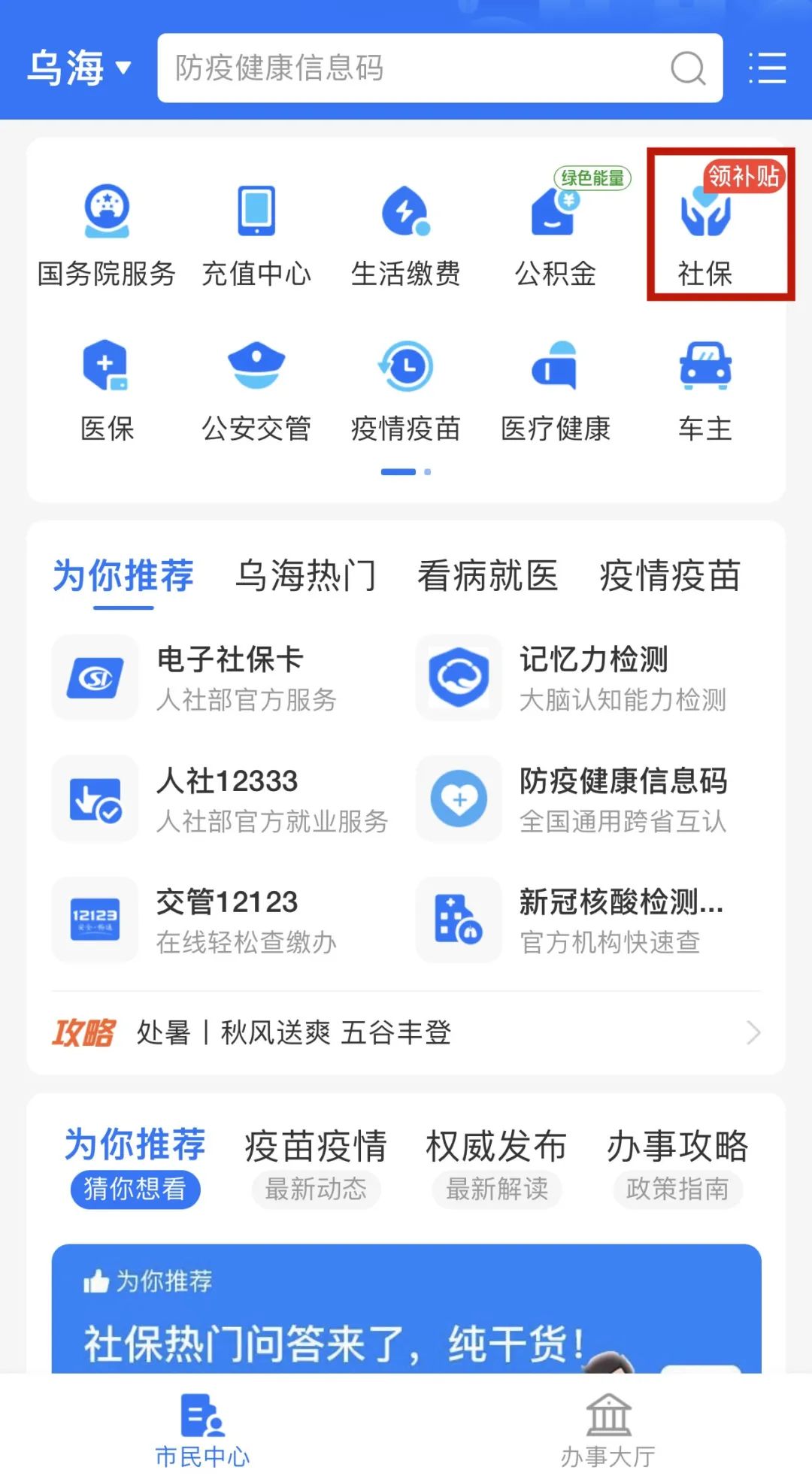Tap the 防疫健康信息码 search field
Image resolution: width=812 pixels, height=1482 pixels.
[421, 68]
